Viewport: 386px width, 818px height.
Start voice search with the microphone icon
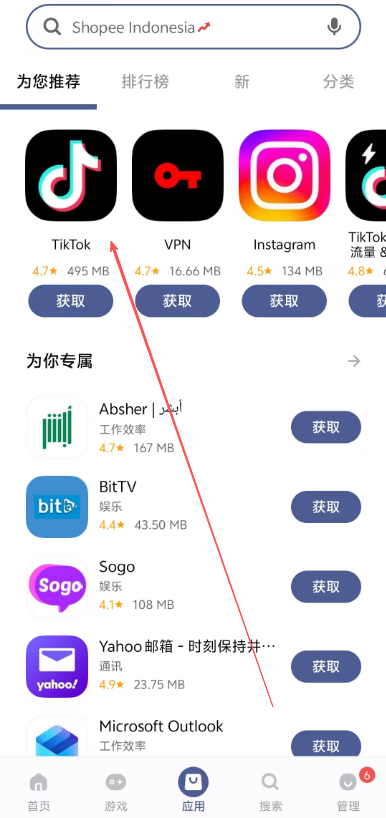point(334,27)
